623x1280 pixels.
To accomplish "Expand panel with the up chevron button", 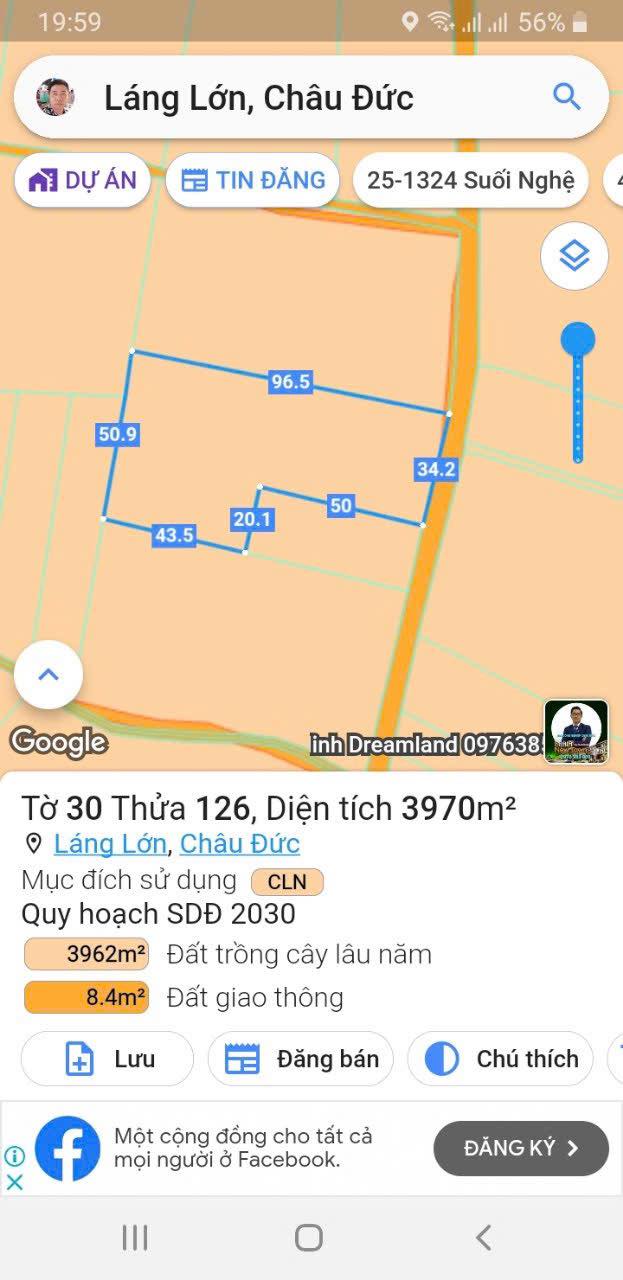I will (48, 675).
